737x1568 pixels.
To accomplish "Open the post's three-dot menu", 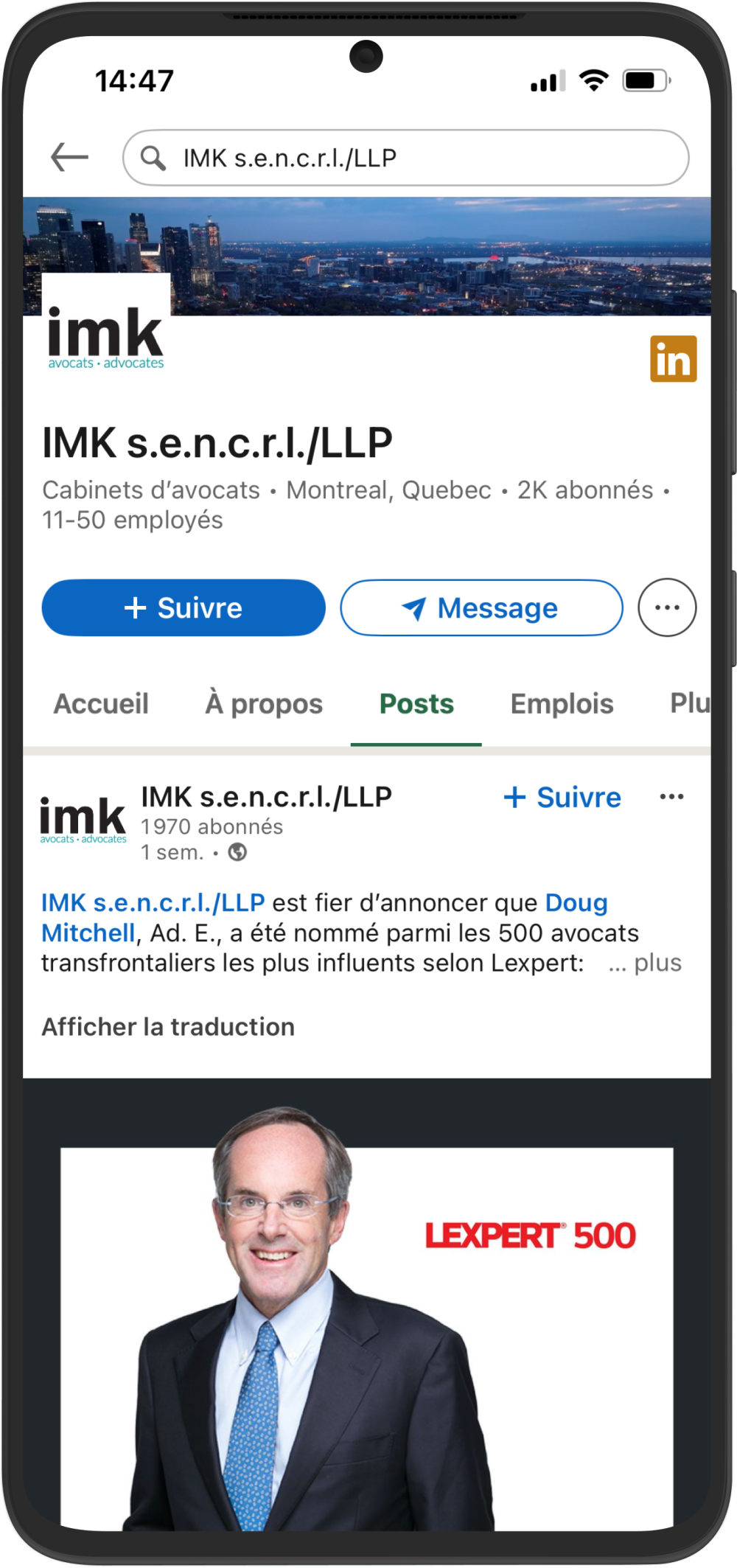I will click(671, 795).
